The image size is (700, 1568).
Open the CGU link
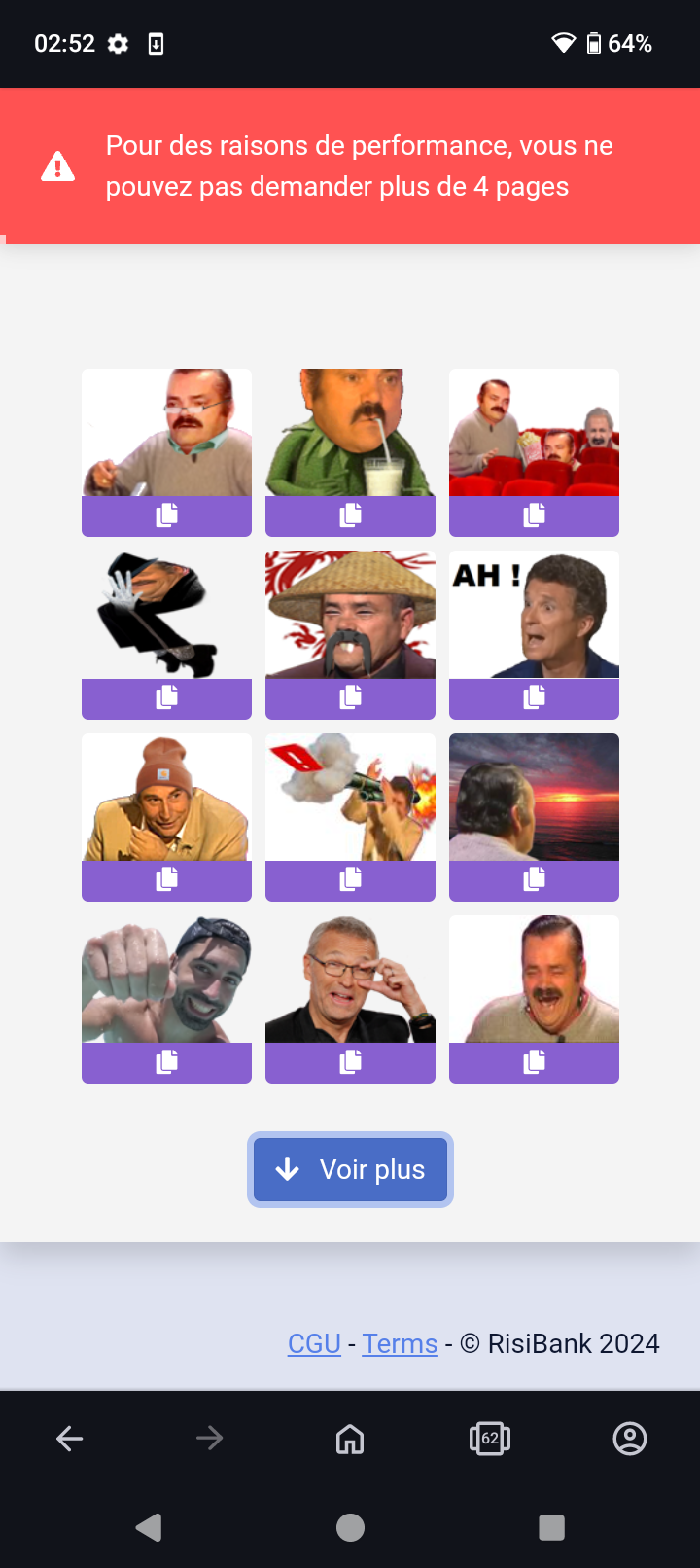[314, 1343]
